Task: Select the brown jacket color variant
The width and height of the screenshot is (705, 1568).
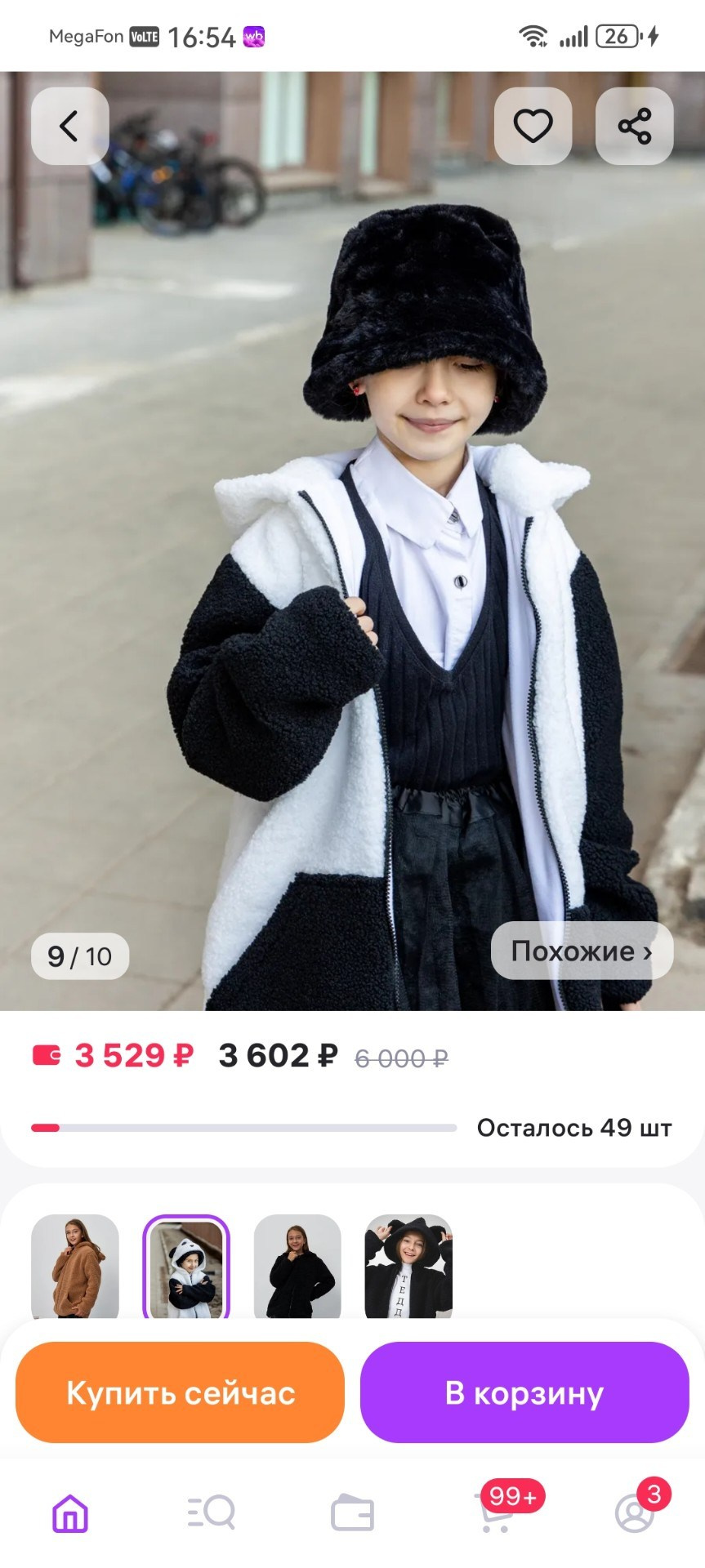Action: pyautogui.click(x=75, y=1266)
